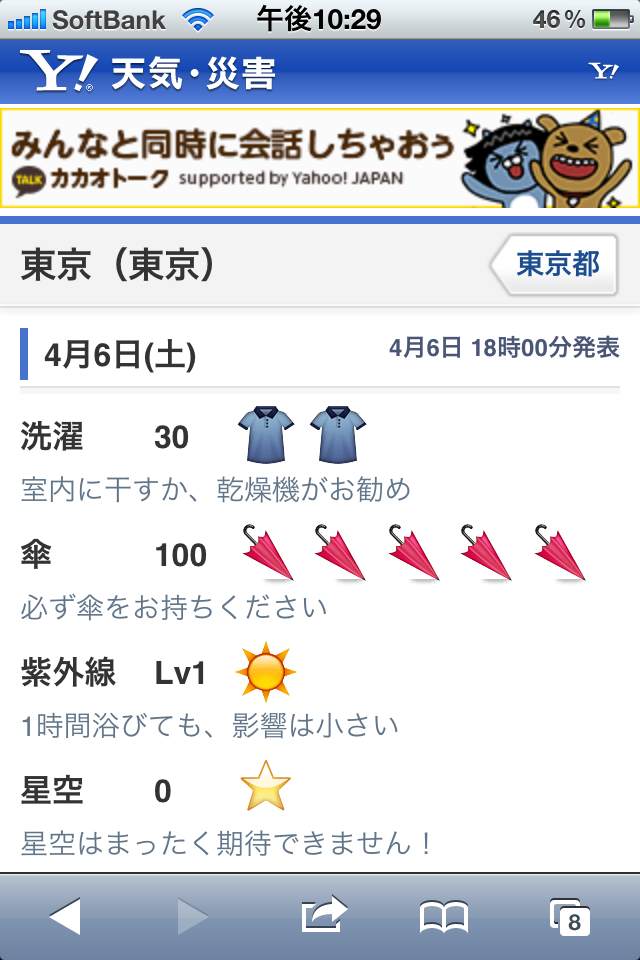This screenshot has width=640, height=960.
Task: Open the Yahoo! 天気・災害 header logo
Action: click(x=150, y=72)
